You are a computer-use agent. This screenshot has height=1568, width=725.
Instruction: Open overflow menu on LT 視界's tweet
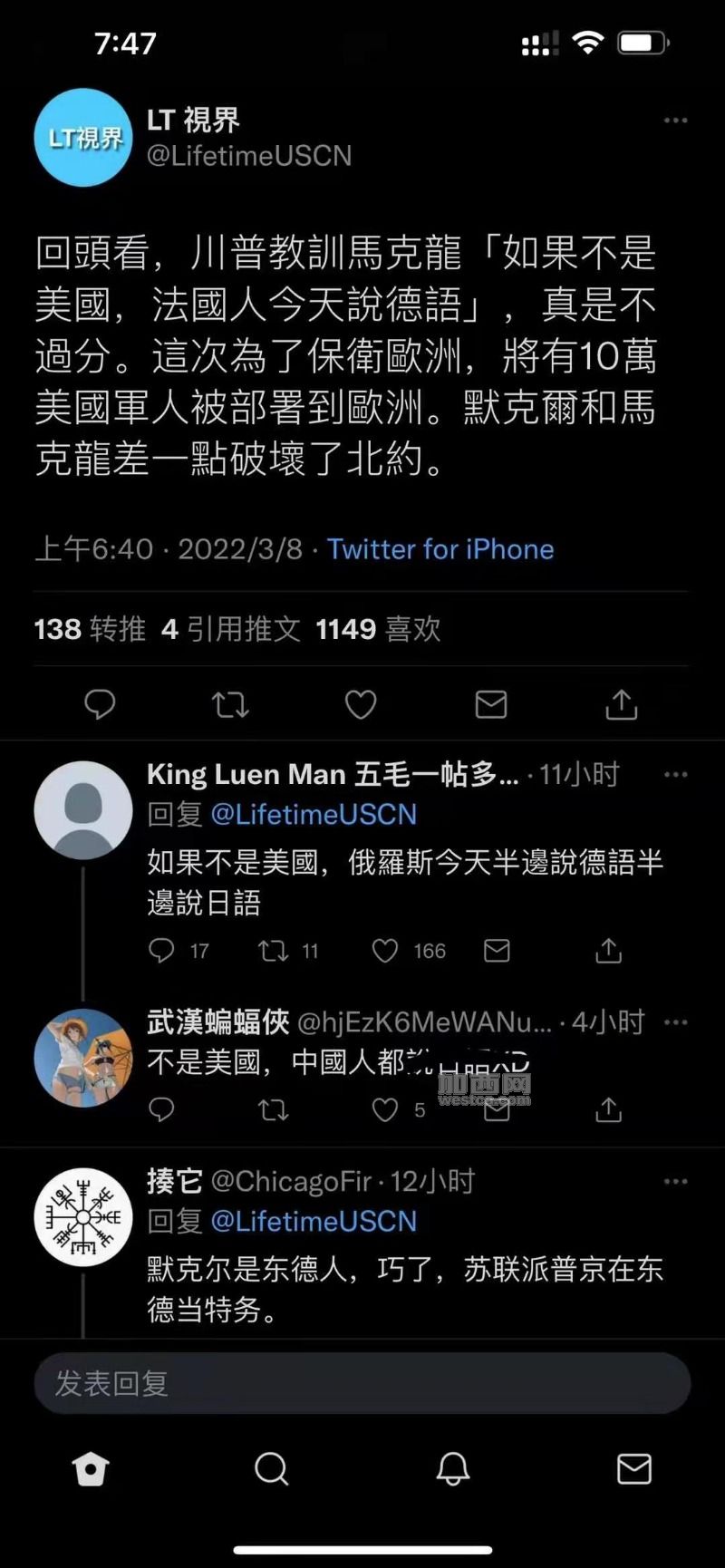[675, 121]
